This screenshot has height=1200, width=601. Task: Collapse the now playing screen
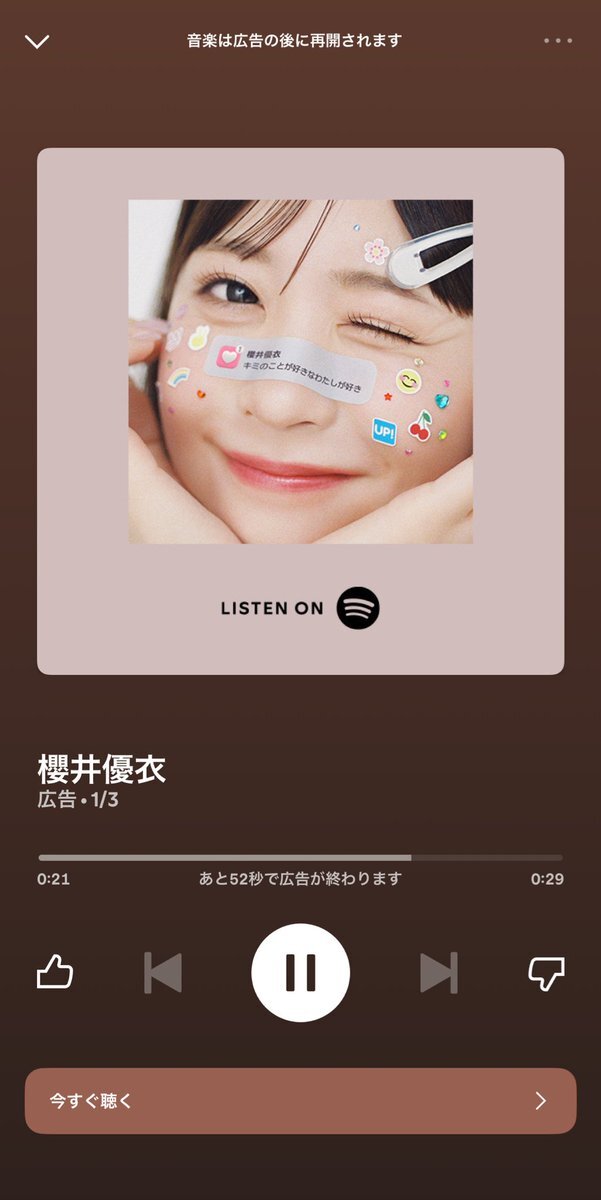click(37, 41)
